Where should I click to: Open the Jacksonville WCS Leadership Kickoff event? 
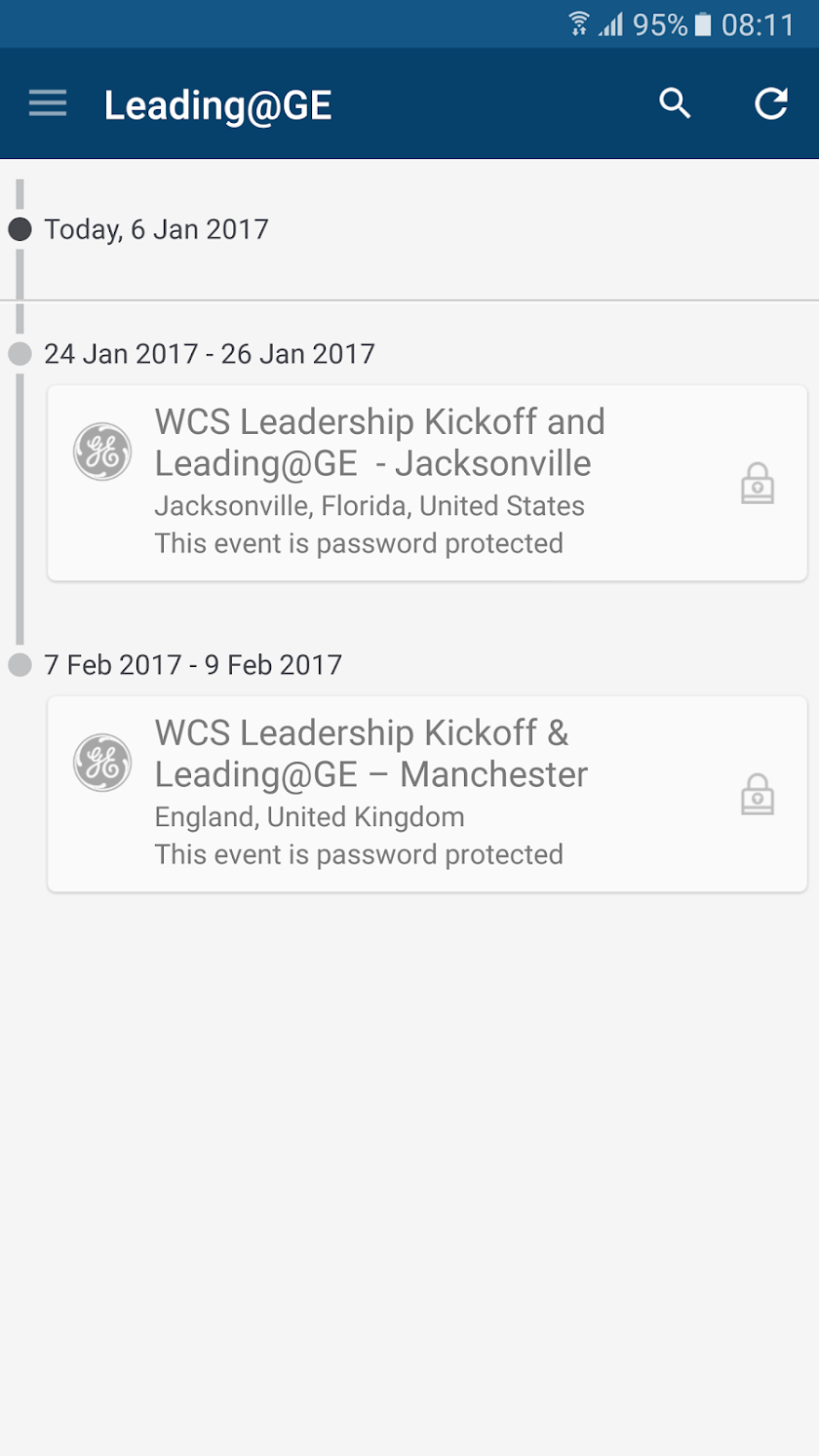(x=427, y=483)
